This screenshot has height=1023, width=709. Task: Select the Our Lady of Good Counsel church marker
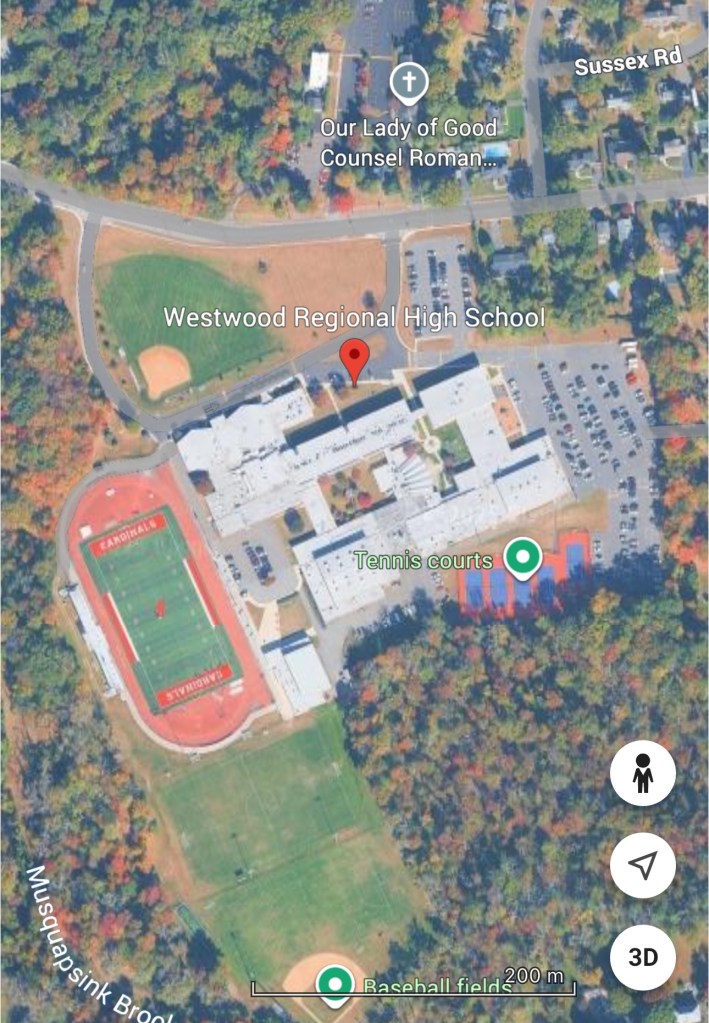(408, 82)
